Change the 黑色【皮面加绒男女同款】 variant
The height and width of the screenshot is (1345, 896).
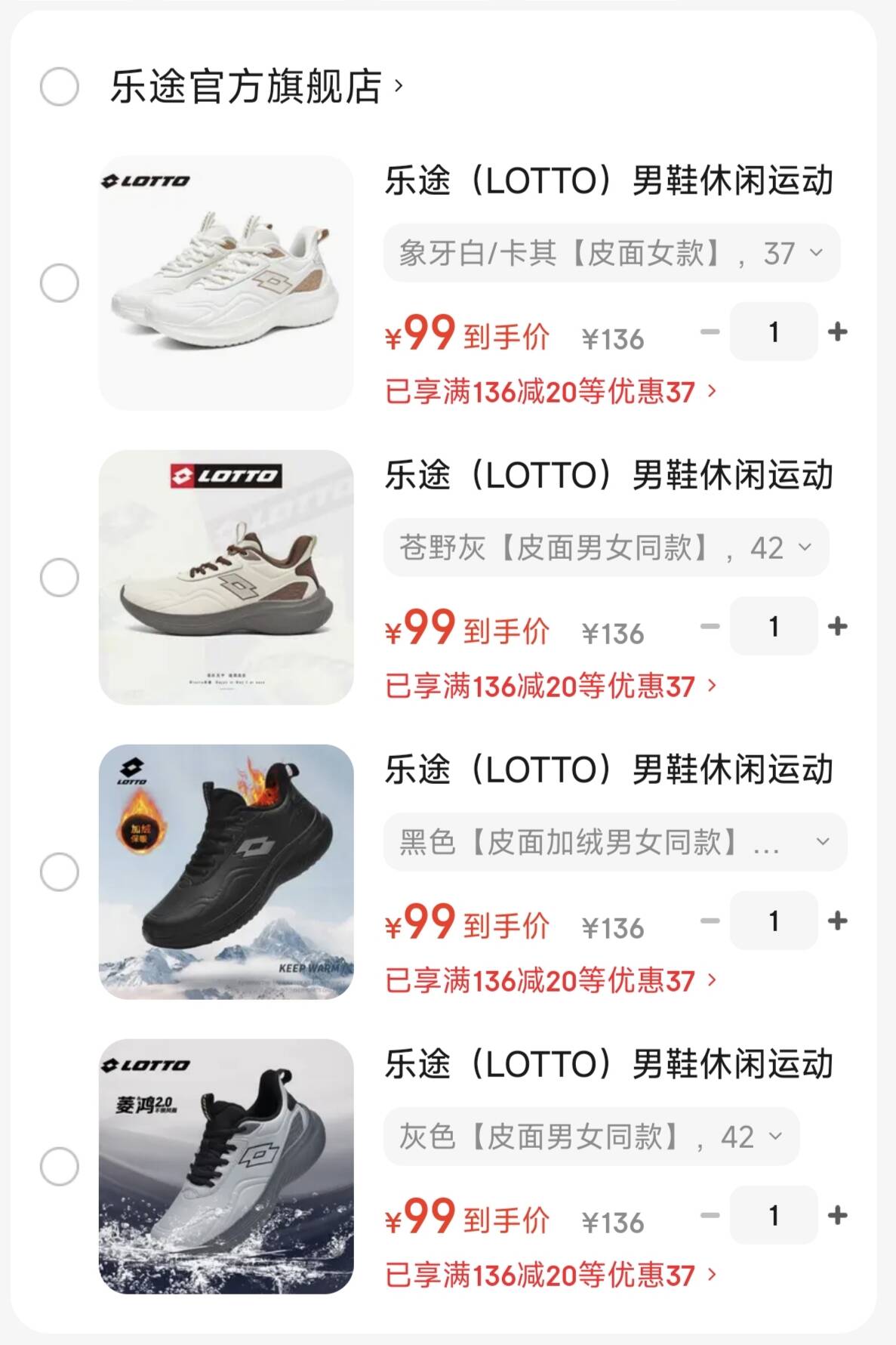(x=614, y=842)
